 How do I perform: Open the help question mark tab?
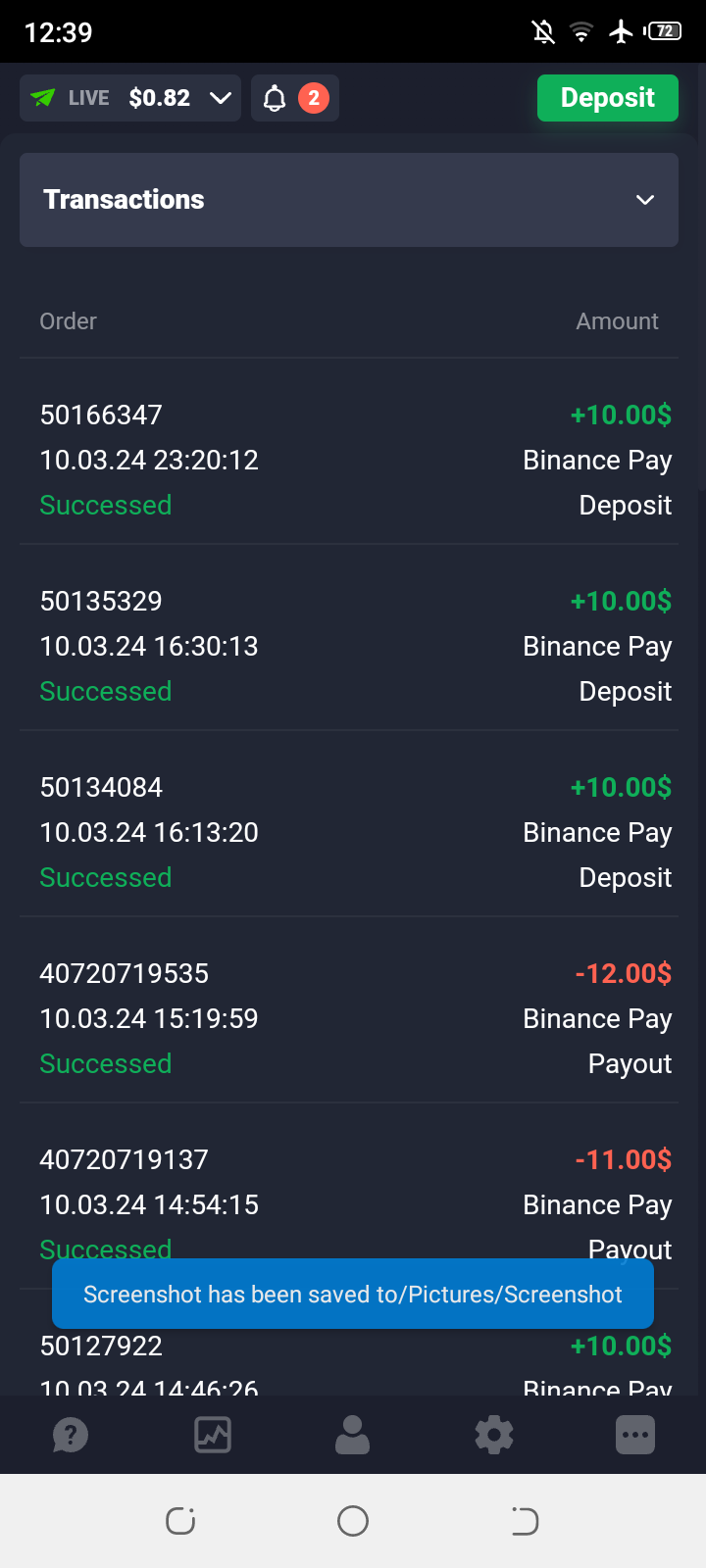coord(71,1436)
